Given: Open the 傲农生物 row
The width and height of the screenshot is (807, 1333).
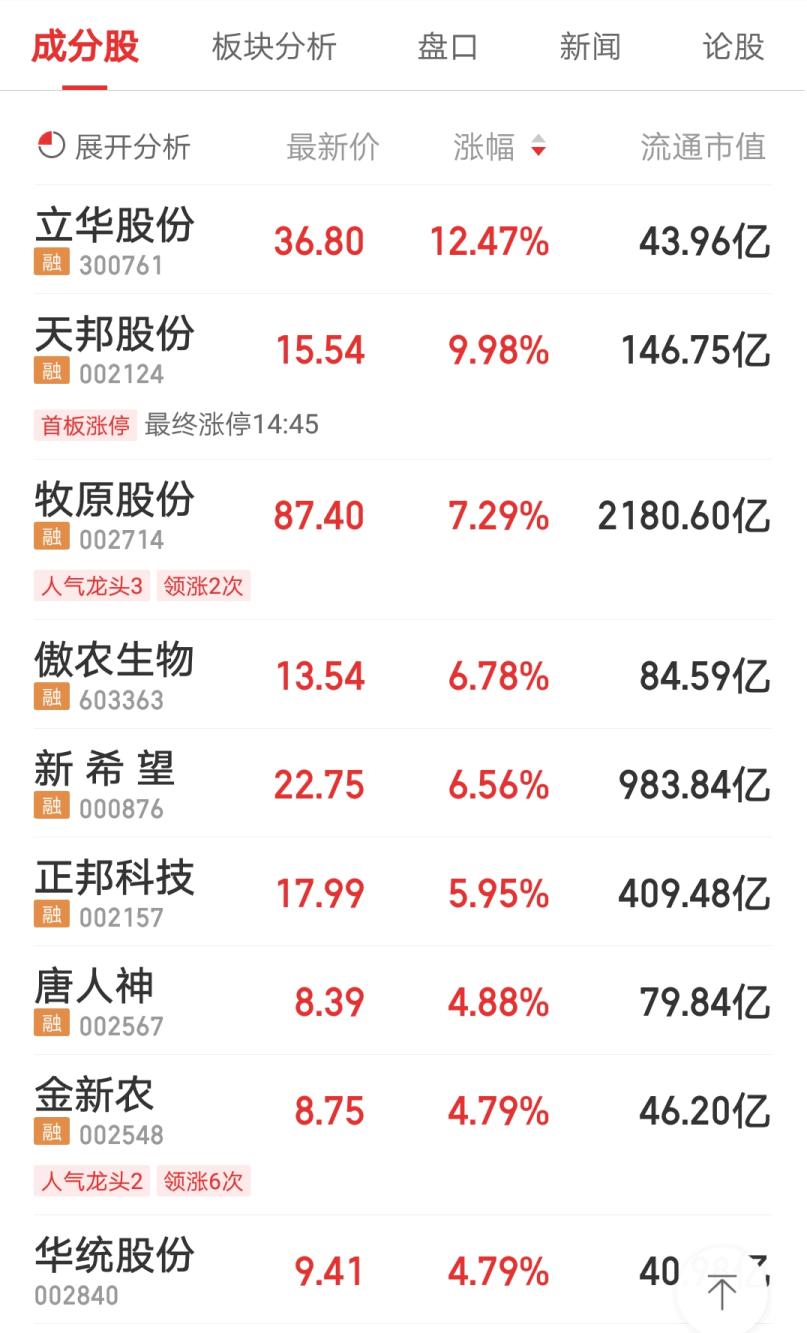Looking at the screenshot, I should click(x=403, y=675).
